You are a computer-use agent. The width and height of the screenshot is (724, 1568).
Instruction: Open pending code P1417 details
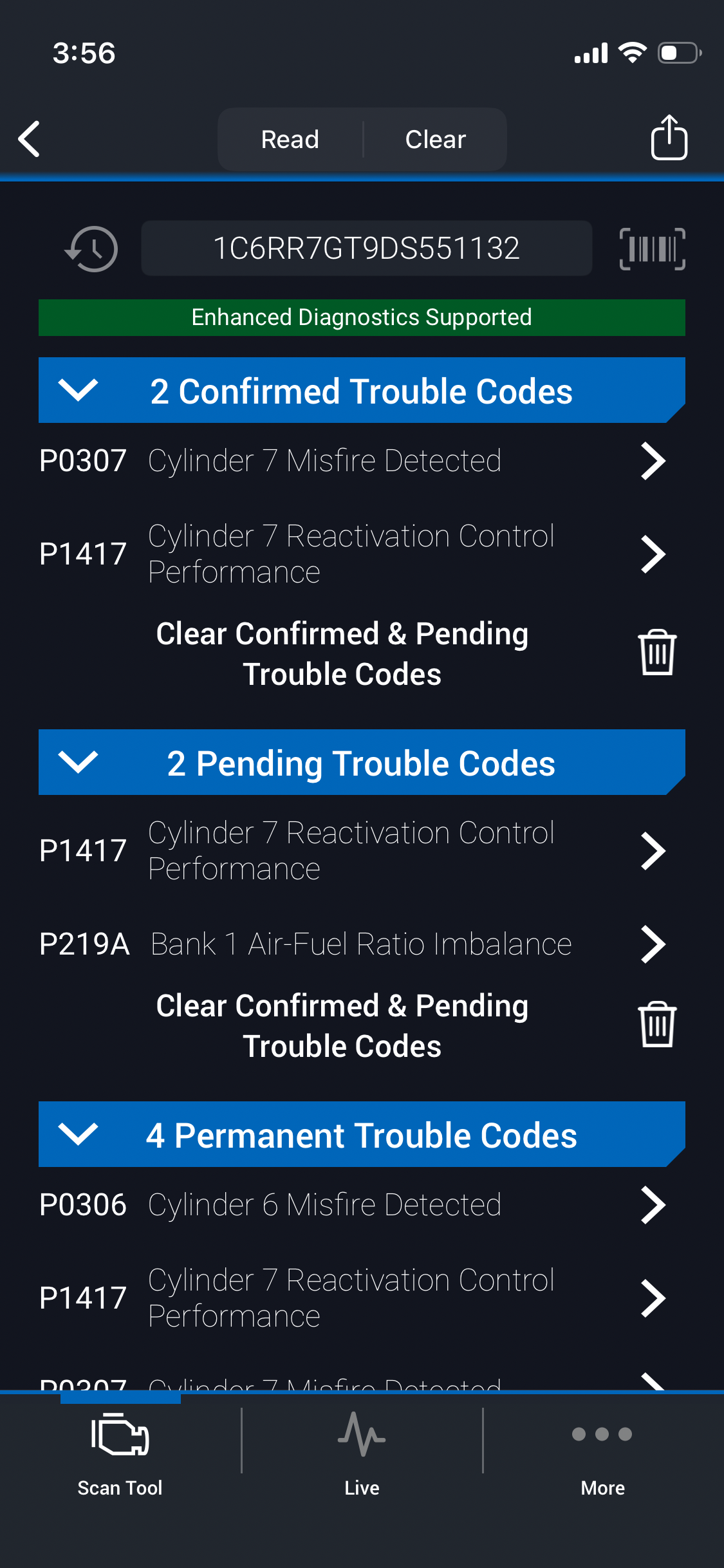coord(351,850)
